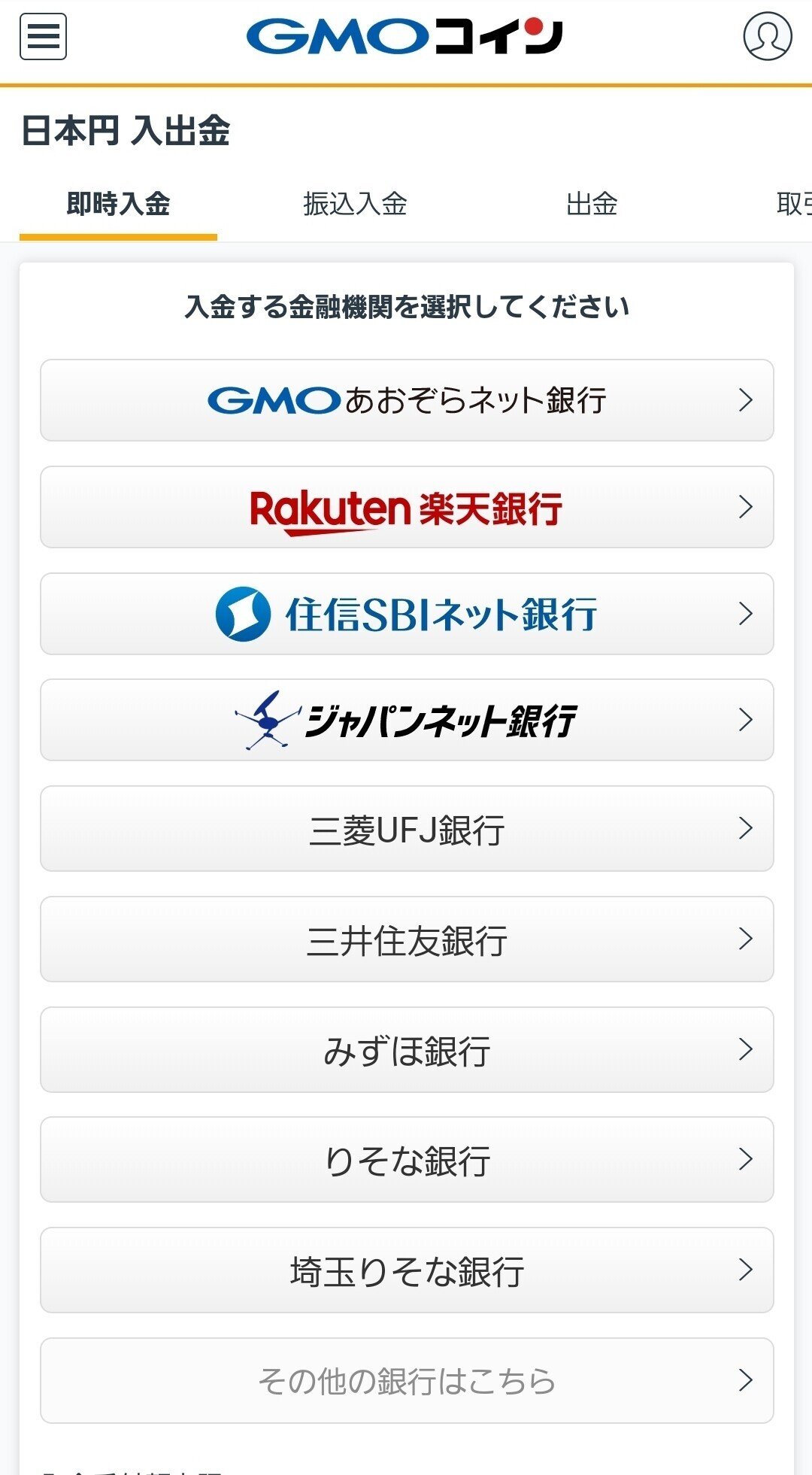
Task: Choose 三菱UFJ銀行
Action: pos(407,829)
